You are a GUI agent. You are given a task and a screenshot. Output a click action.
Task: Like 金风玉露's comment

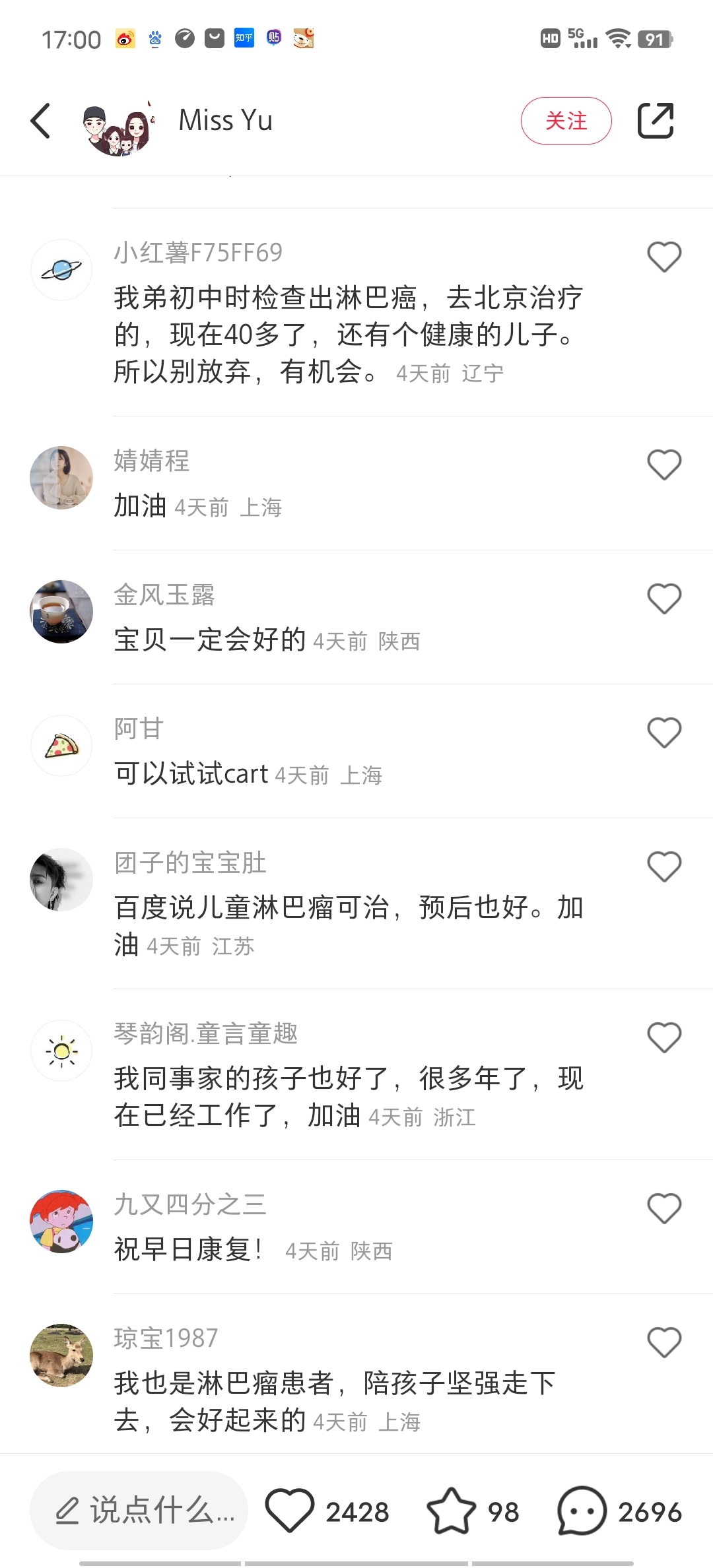tap(663, 599)
